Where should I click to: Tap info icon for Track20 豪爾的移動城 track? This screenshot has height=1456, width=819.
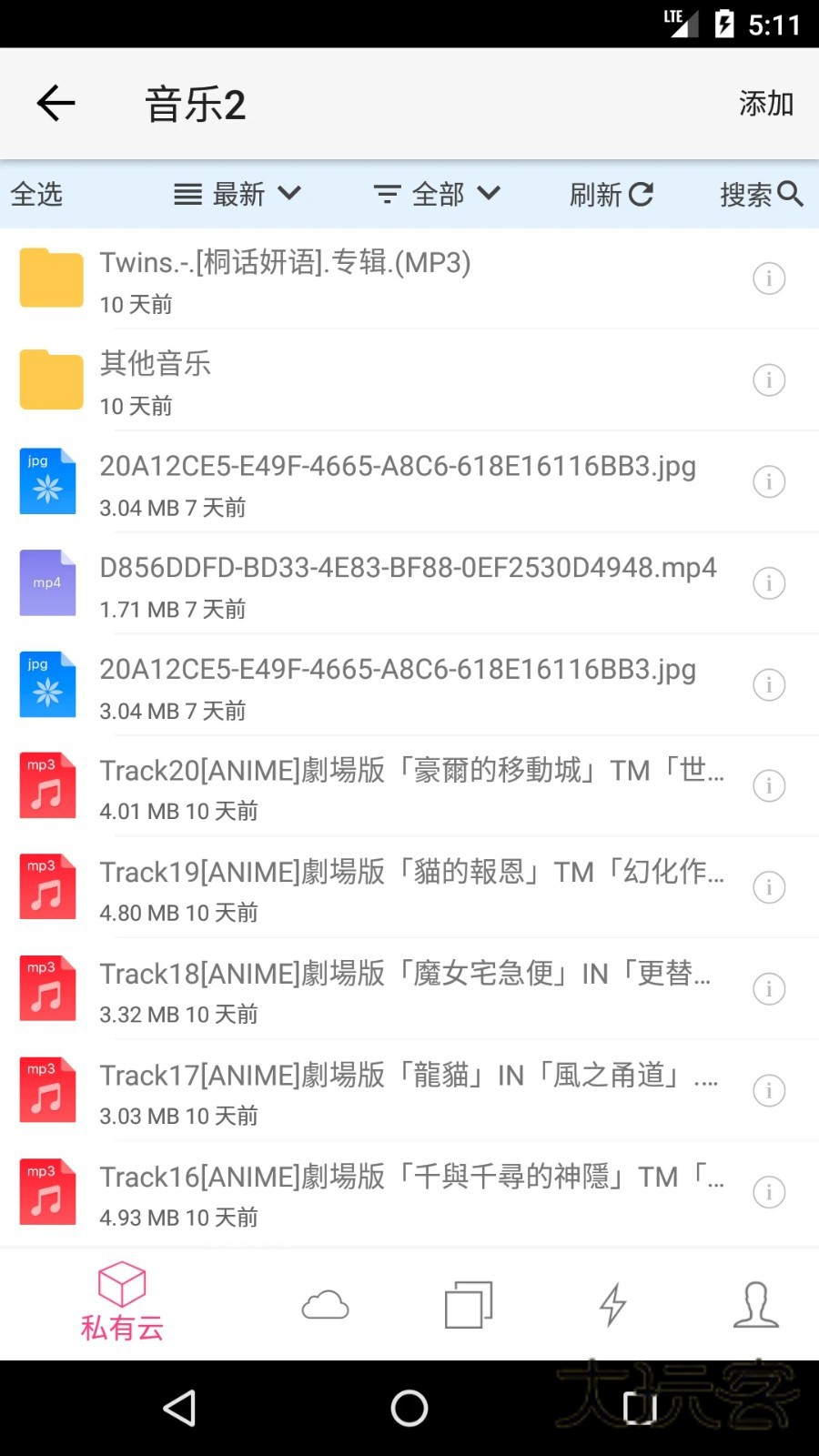click(x=769, y=785)
